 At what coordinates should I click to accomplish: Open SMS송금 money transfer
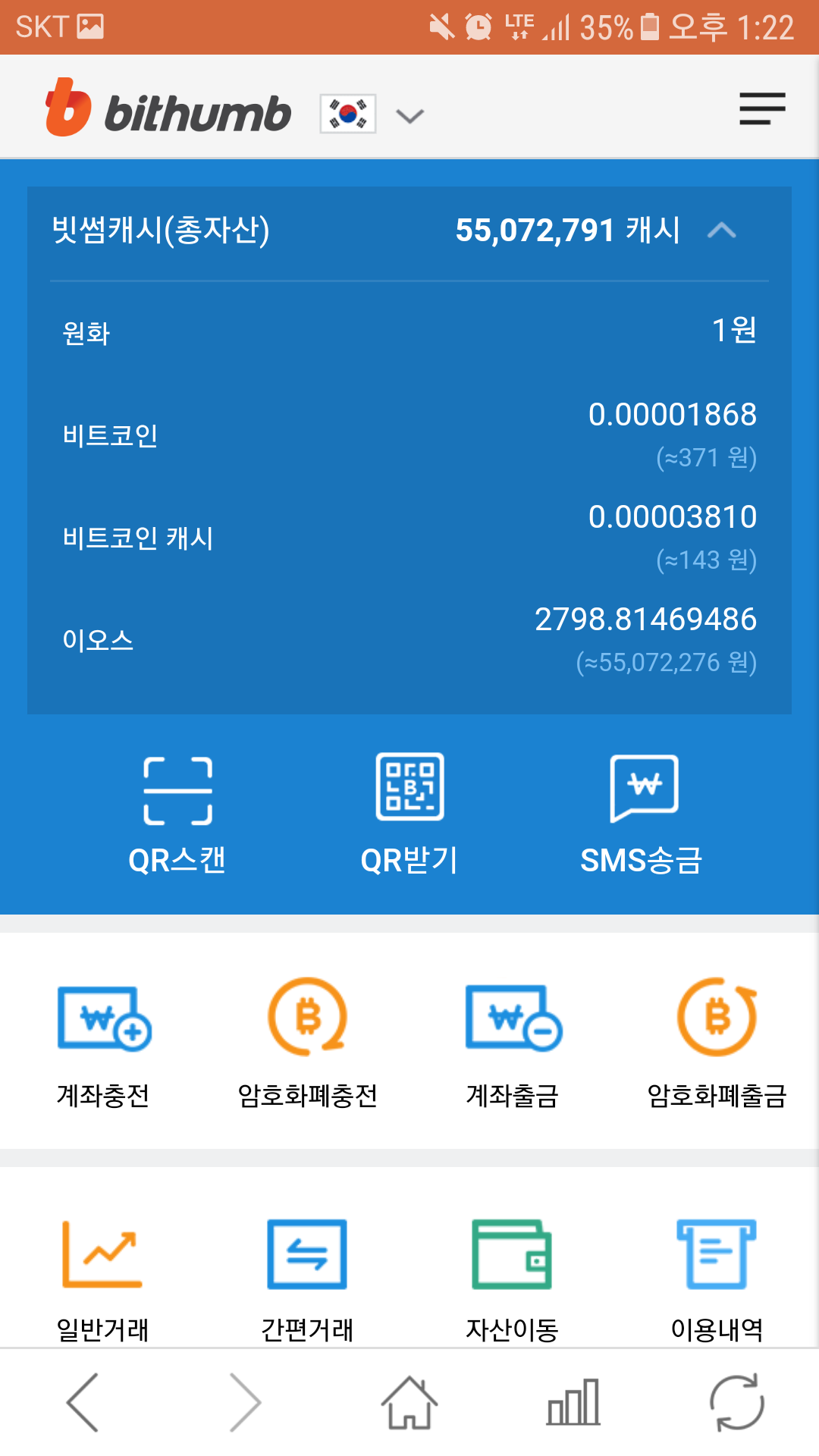pos(641,811)
